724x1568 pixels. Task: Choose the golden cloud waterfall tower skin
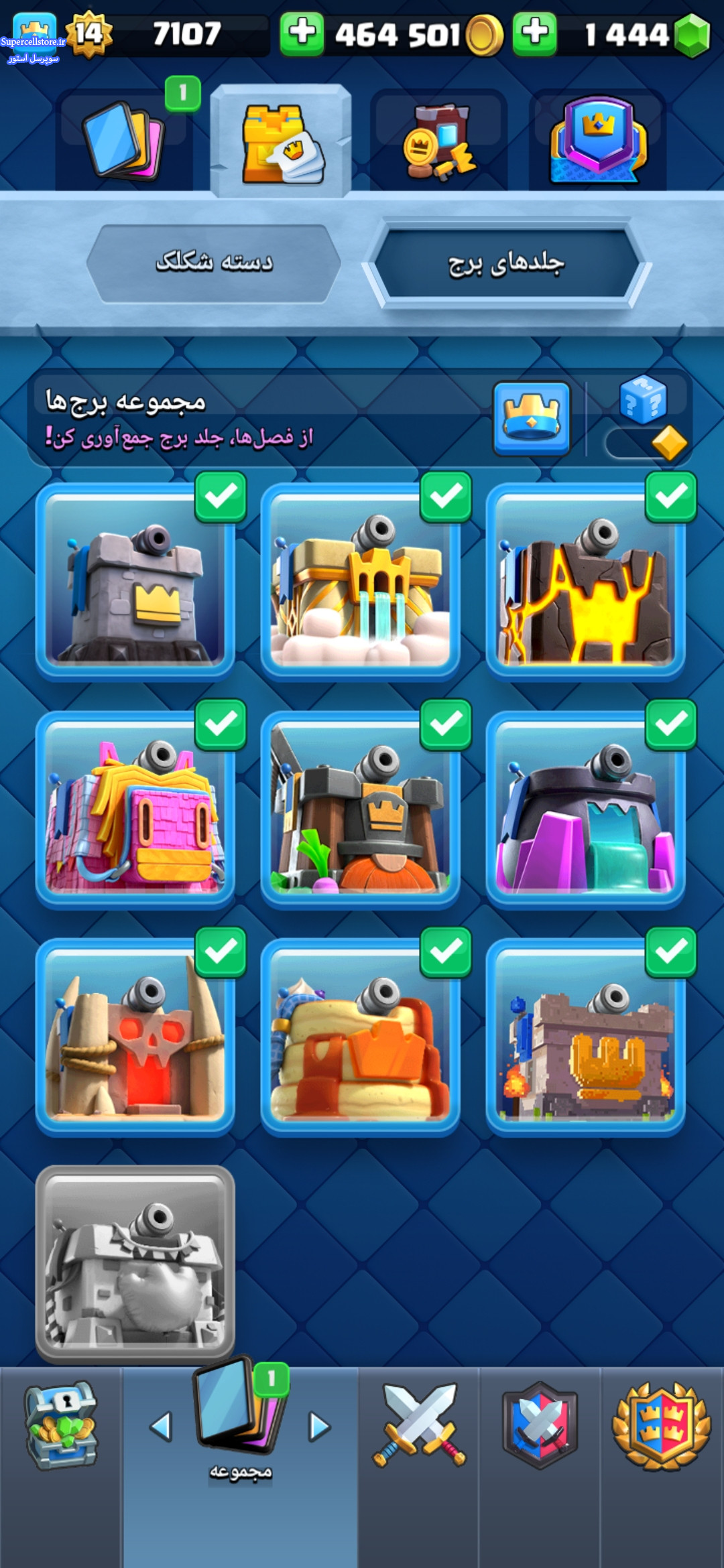pos(361,582)
